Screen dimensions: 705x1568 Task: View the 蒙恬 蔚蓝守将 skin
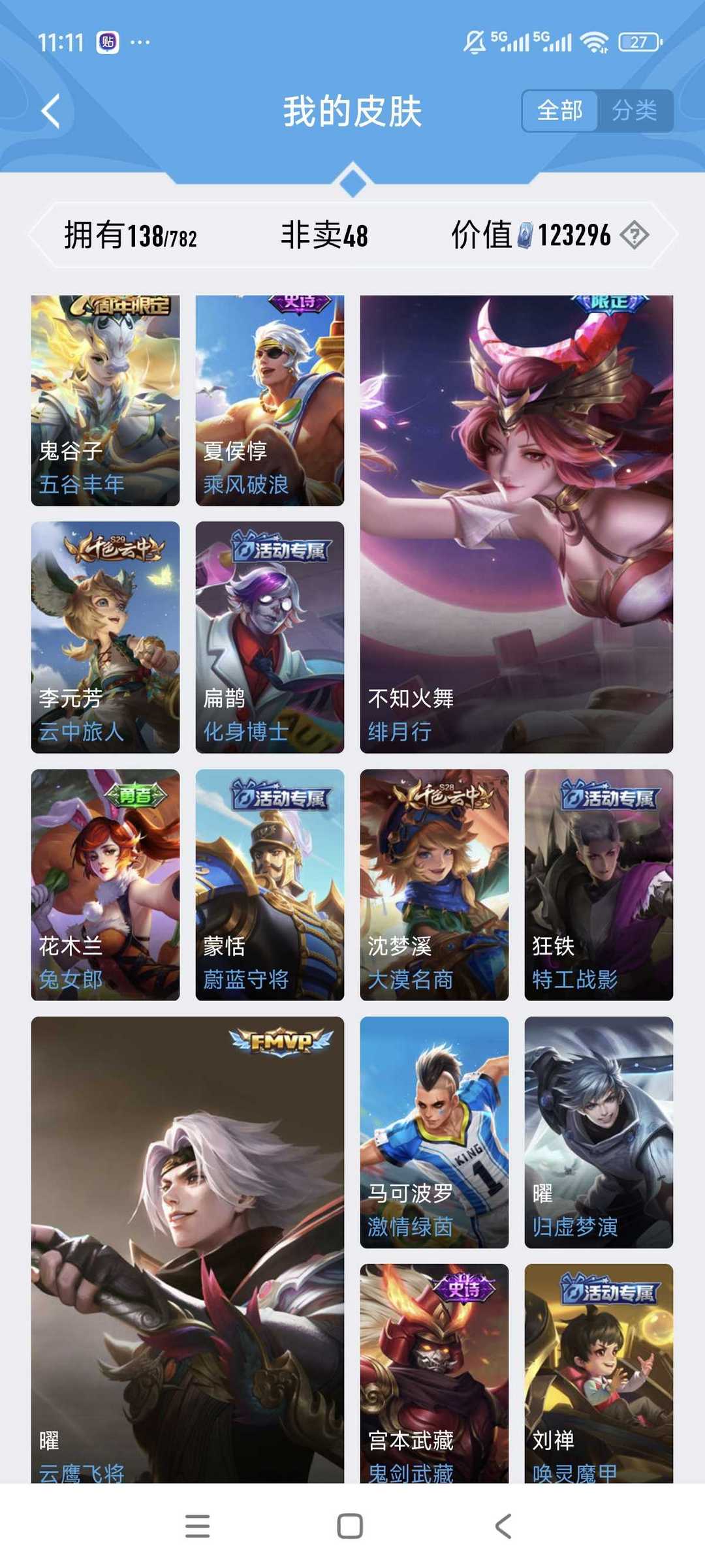[270, 884]
